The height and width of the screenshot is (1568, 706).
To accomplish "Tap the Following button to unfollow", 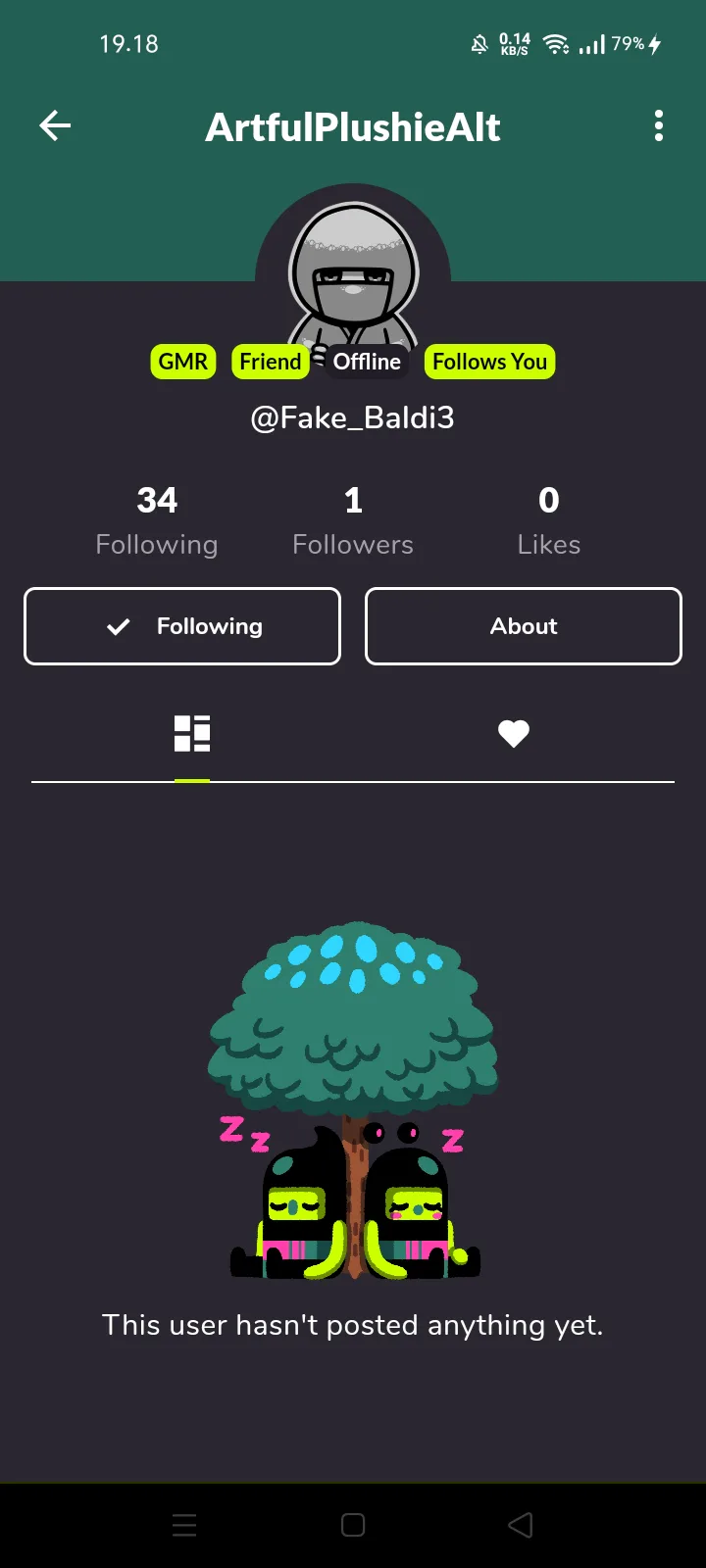I will [182, 626].
